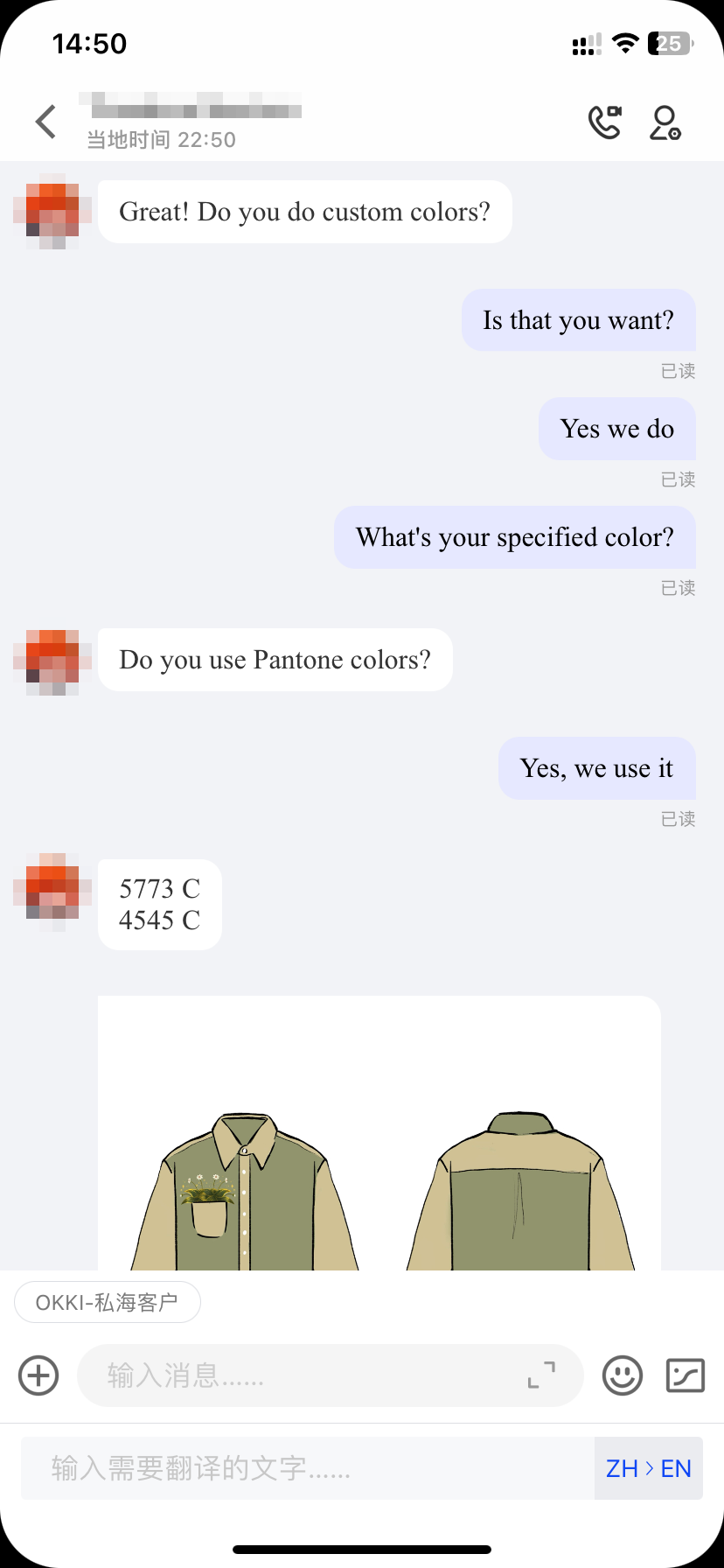724x1568 pixels.
Task: Open the plus attachment menu
Action: [x=38, y=1375]
